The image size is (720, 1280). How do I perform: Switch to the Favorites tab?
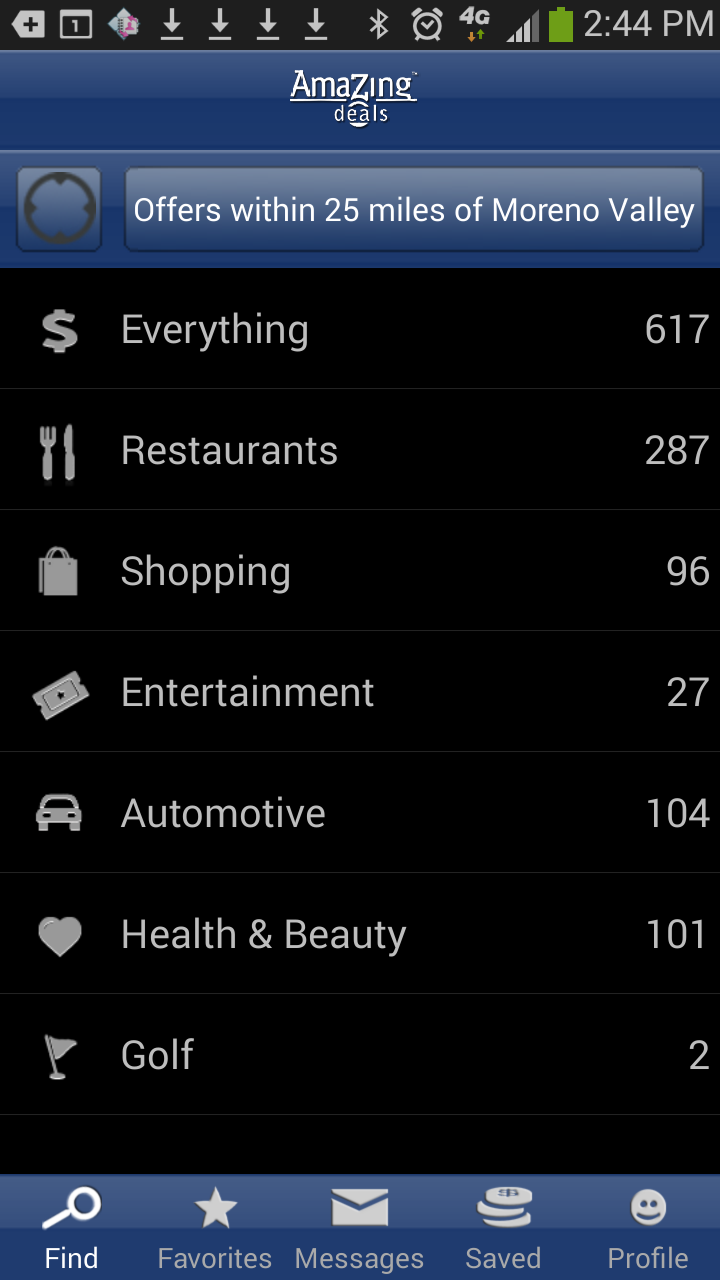point(215,1228)
